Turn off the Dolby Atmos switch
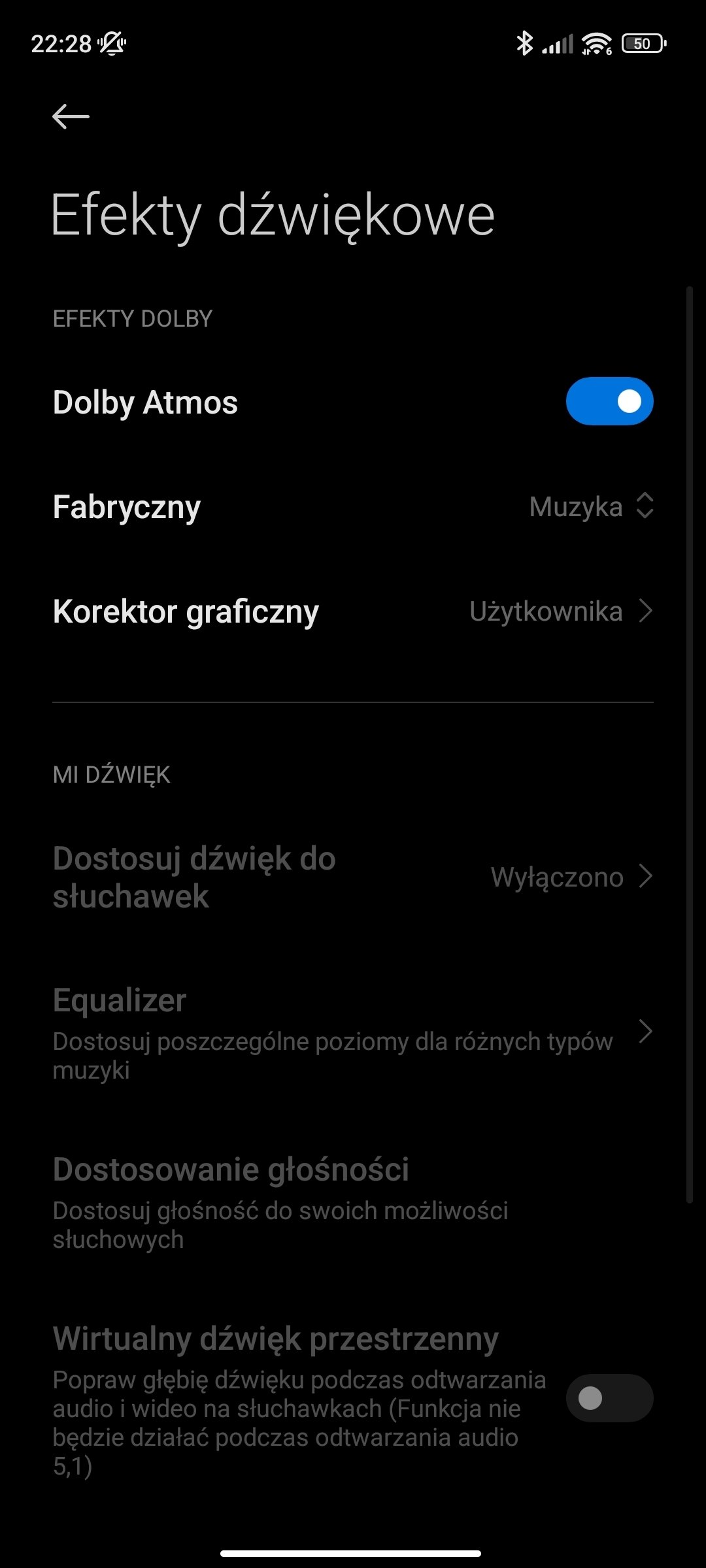 609,401
